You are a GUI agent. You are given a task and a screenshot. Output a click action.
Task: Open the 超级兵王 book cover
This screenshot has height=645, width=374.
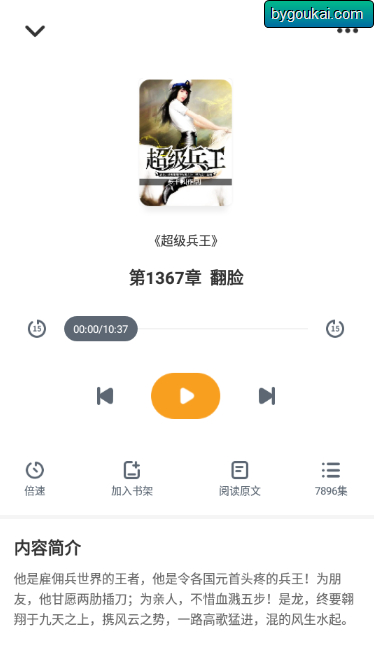[186, 143]
